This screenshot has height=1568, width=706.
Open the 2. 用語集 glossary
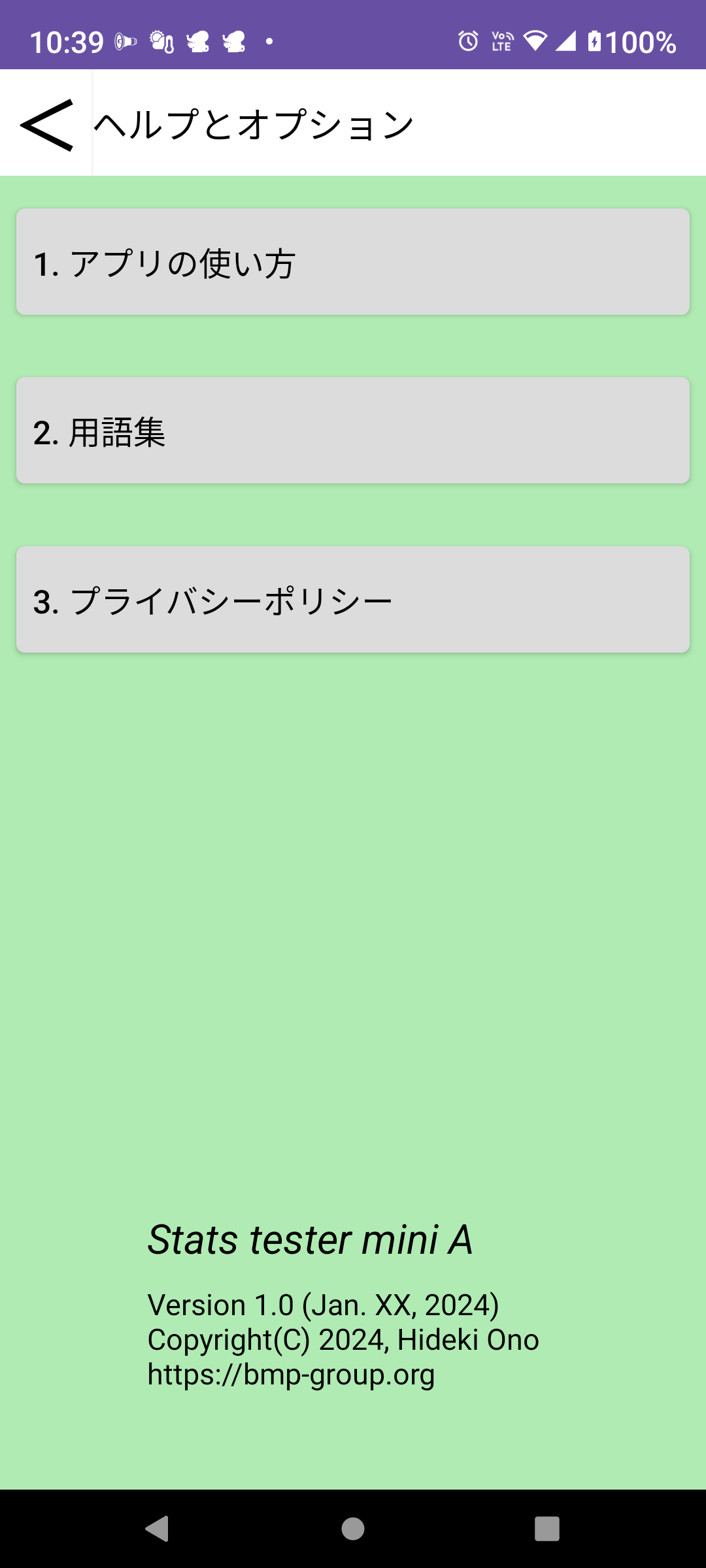[353, 431]
